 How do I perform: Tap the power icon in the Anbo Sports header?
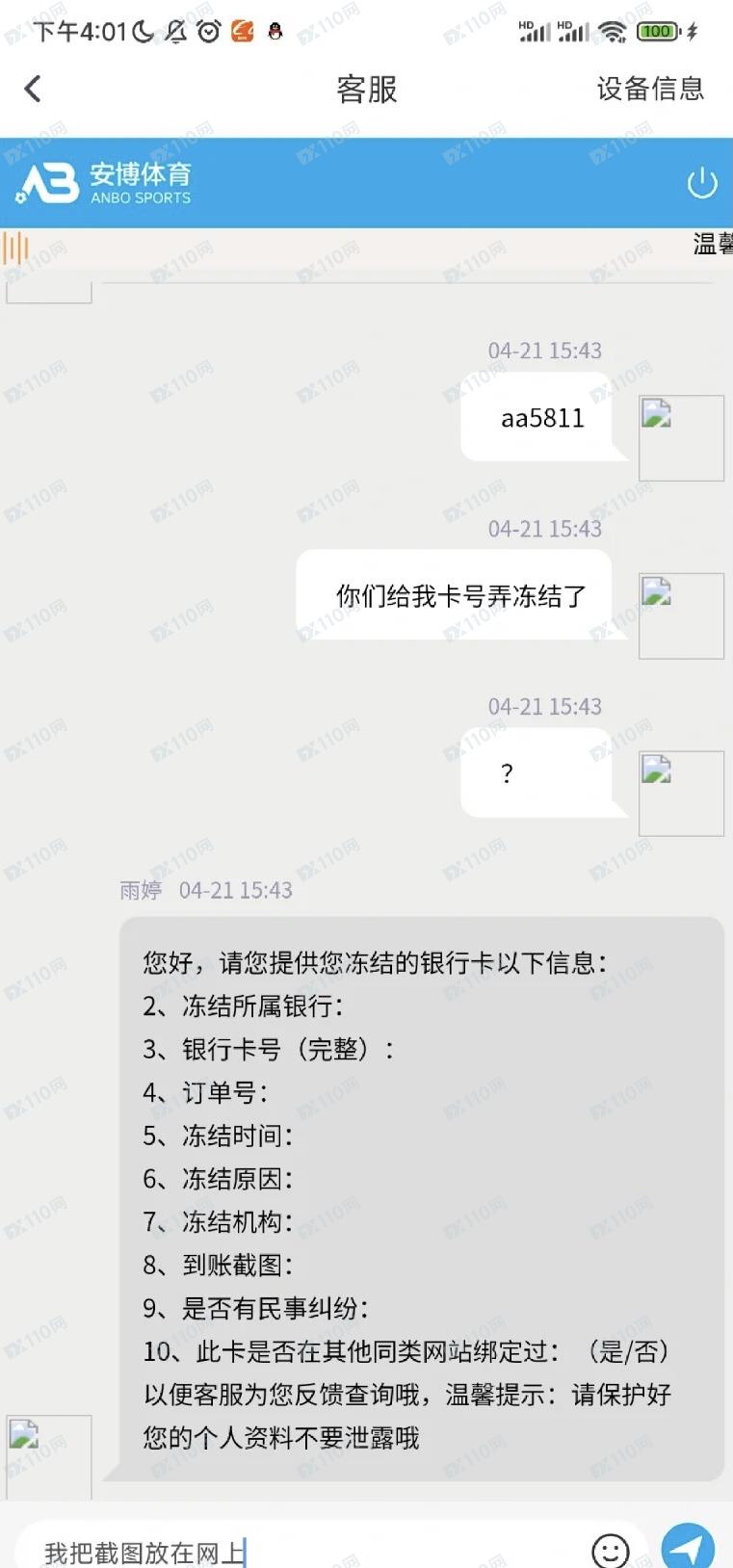701,183
